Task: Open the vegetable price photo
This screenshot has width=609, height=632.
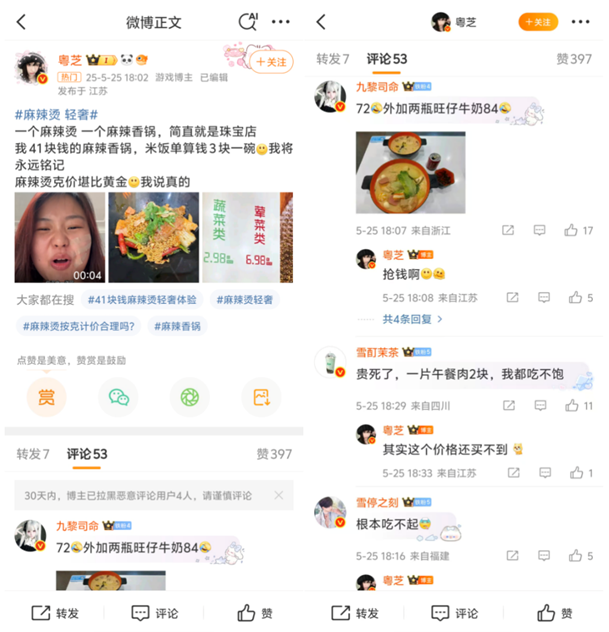Action: coord(247,237)
